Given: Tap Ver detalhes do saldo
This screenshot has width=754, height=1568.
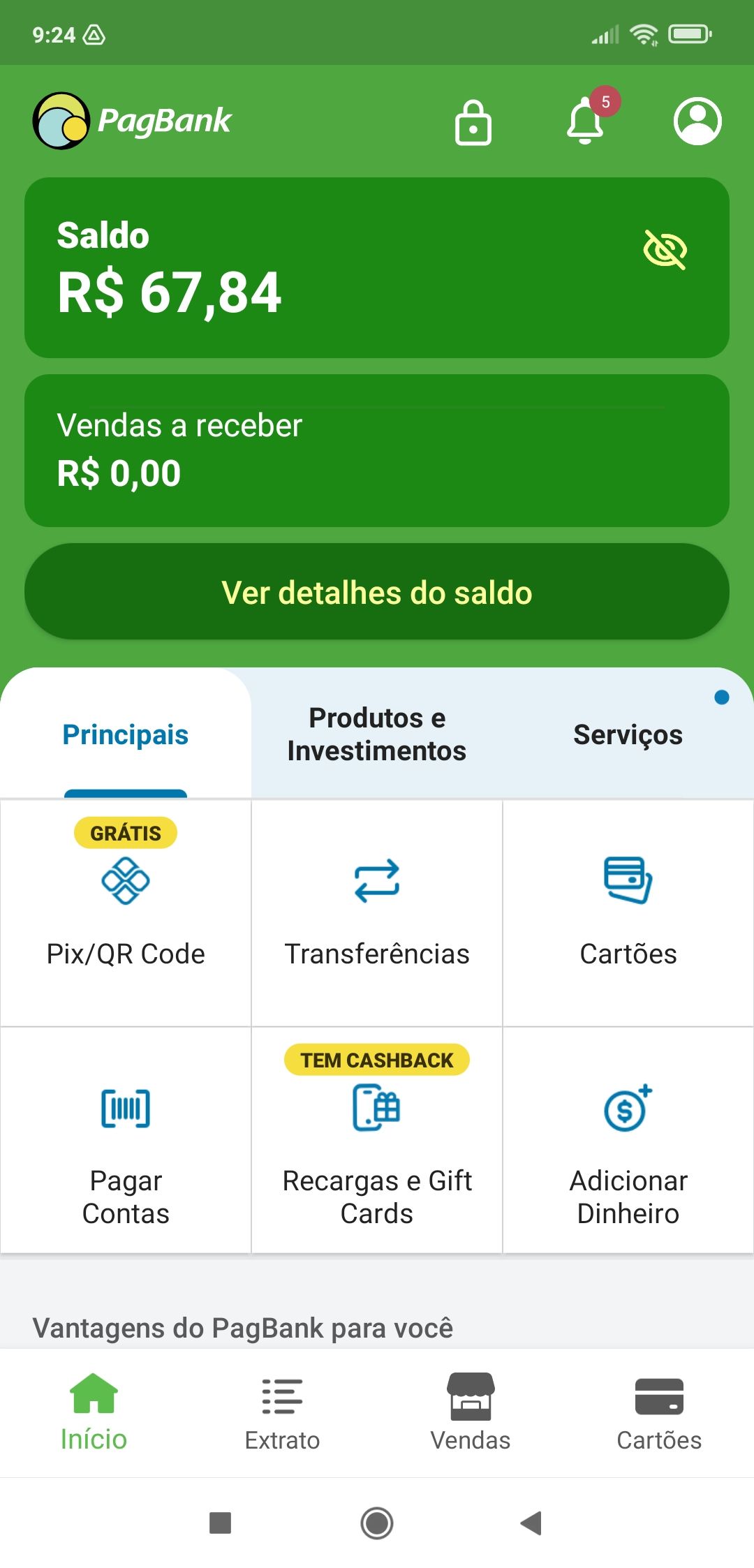Looking at the screenshot, I should point(377,592).
